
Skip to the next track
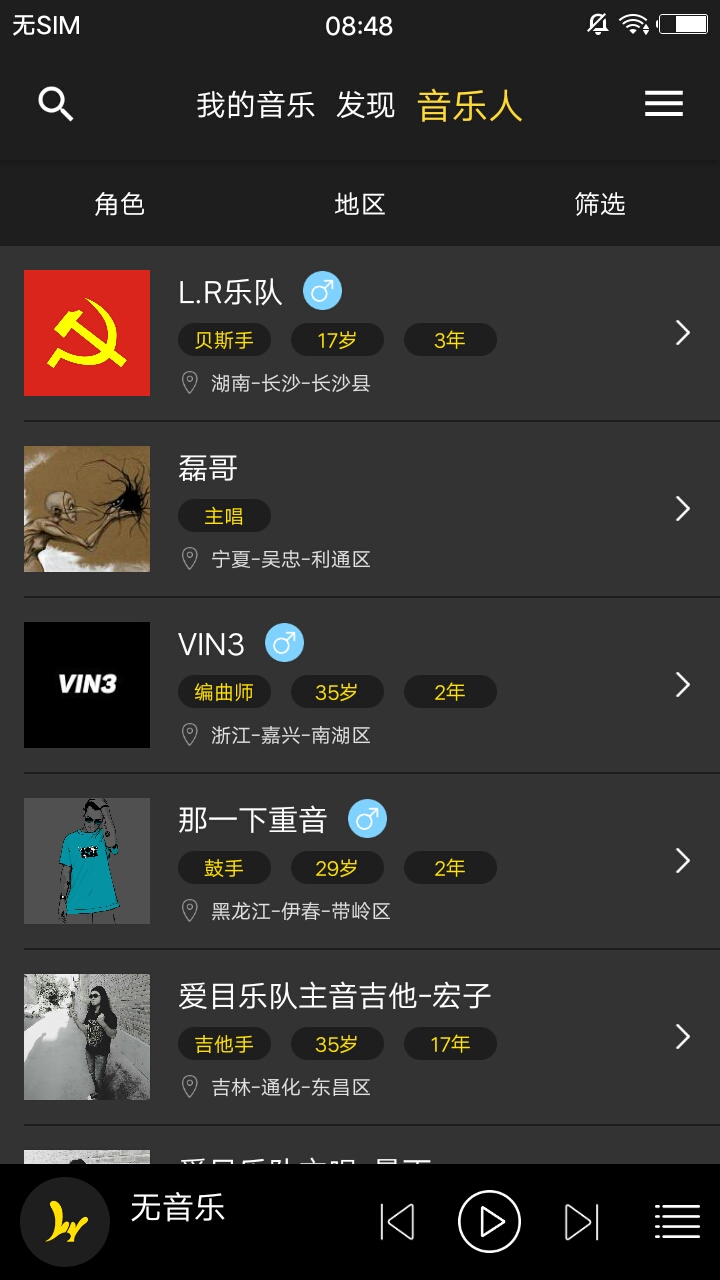click(x=581, y=1222)
